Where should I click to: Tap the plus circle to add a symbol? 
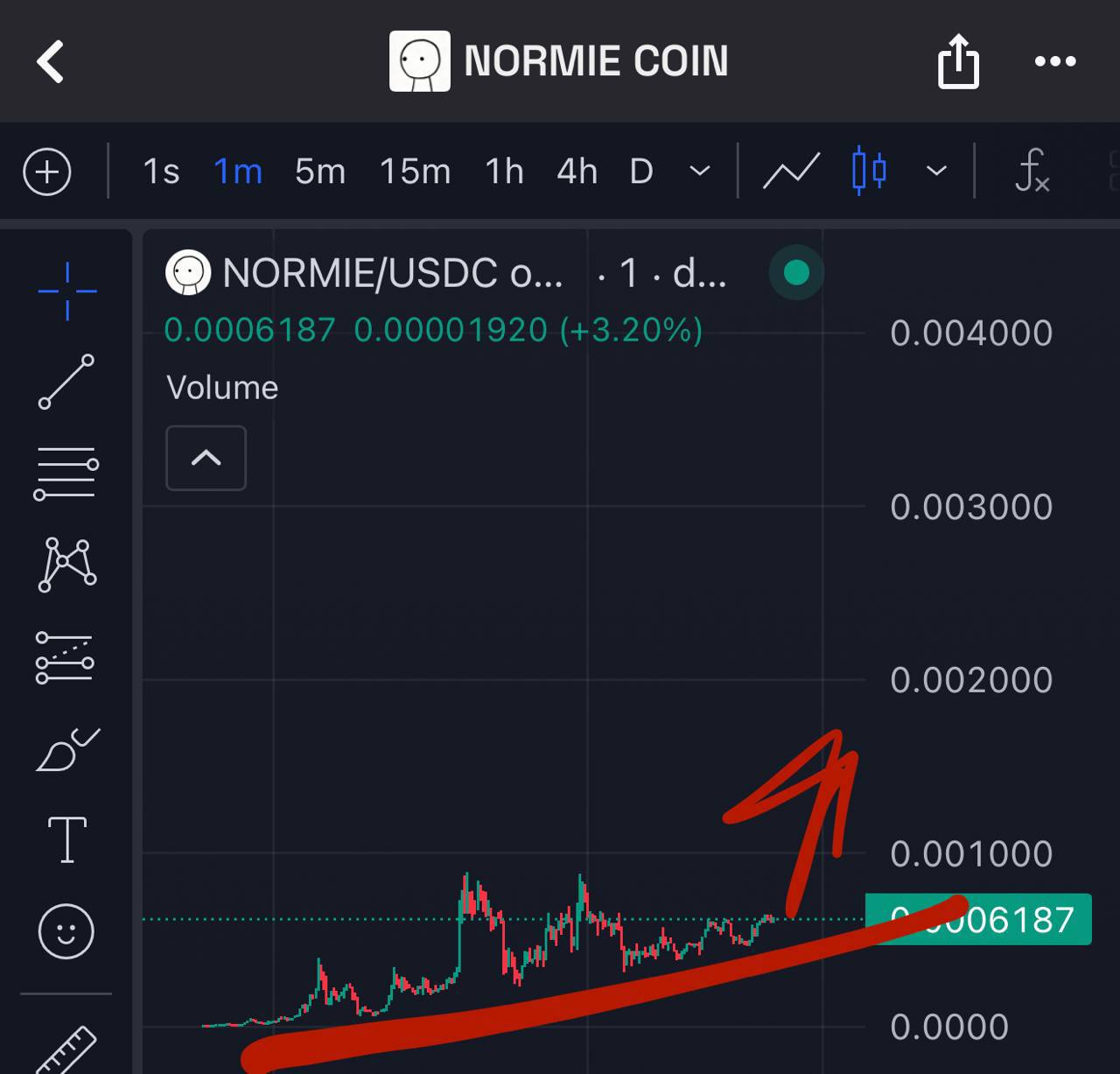(47, 172)
